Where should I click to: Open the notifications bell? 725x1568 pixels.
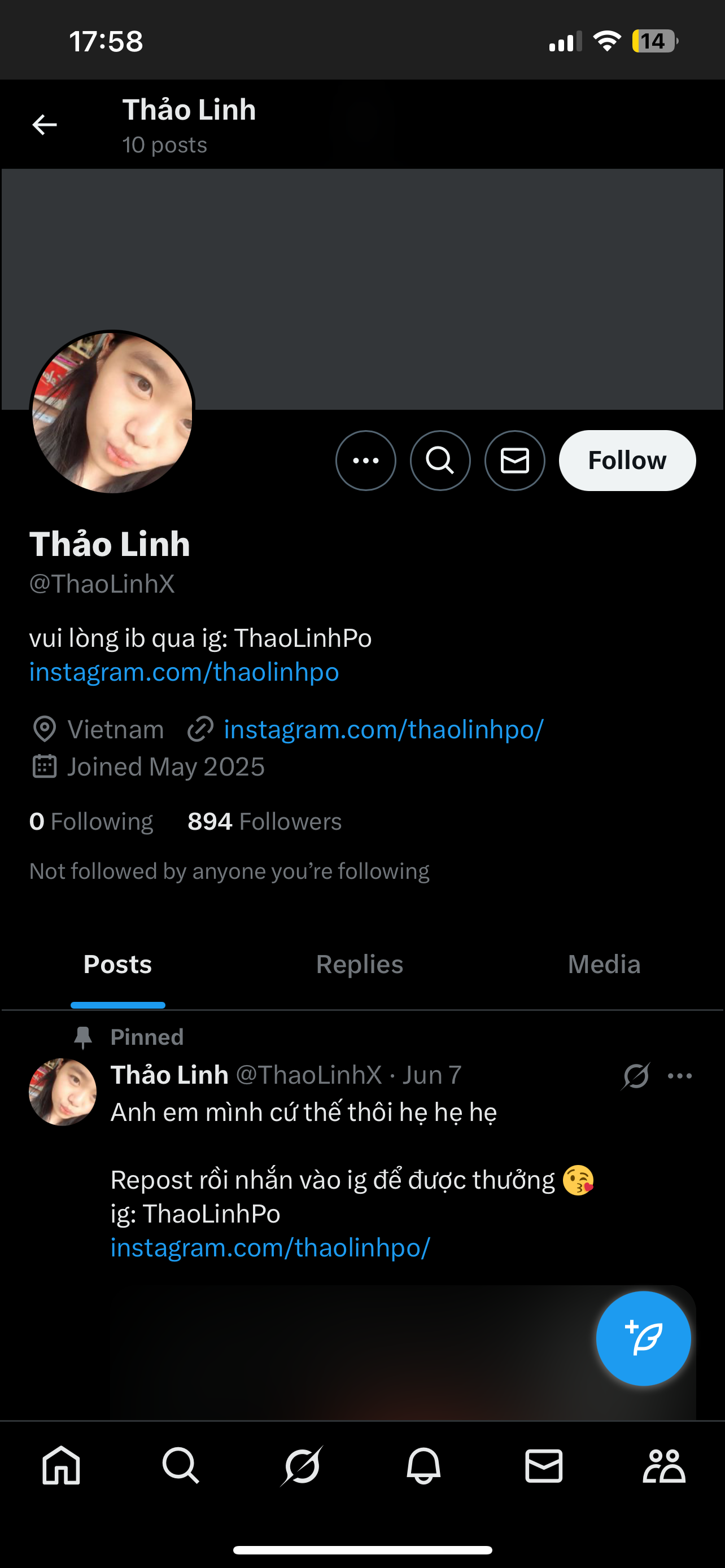pyautogui.click(x=423, y=1465)
